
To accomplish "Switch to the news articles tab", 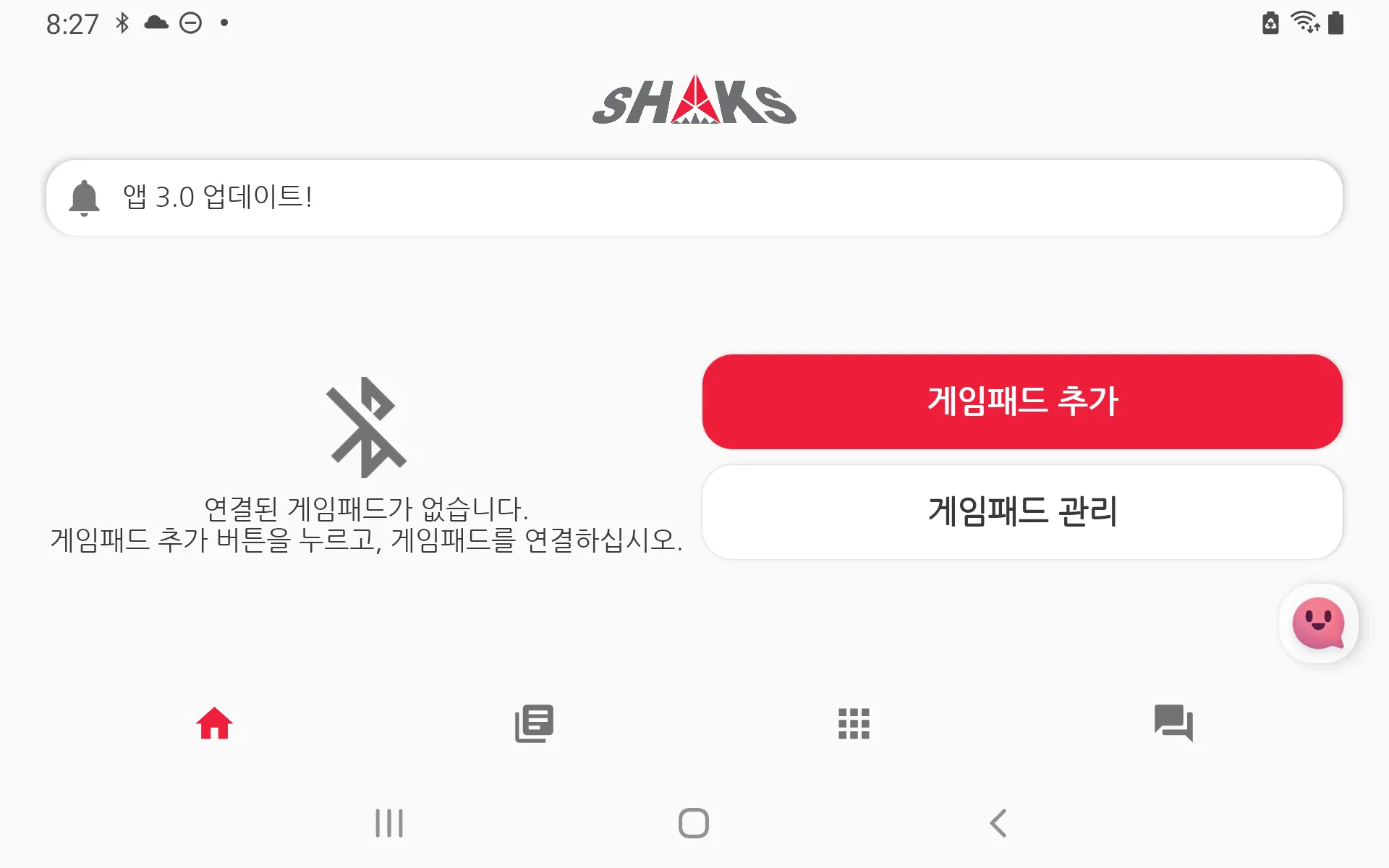I will coord(534,723).
